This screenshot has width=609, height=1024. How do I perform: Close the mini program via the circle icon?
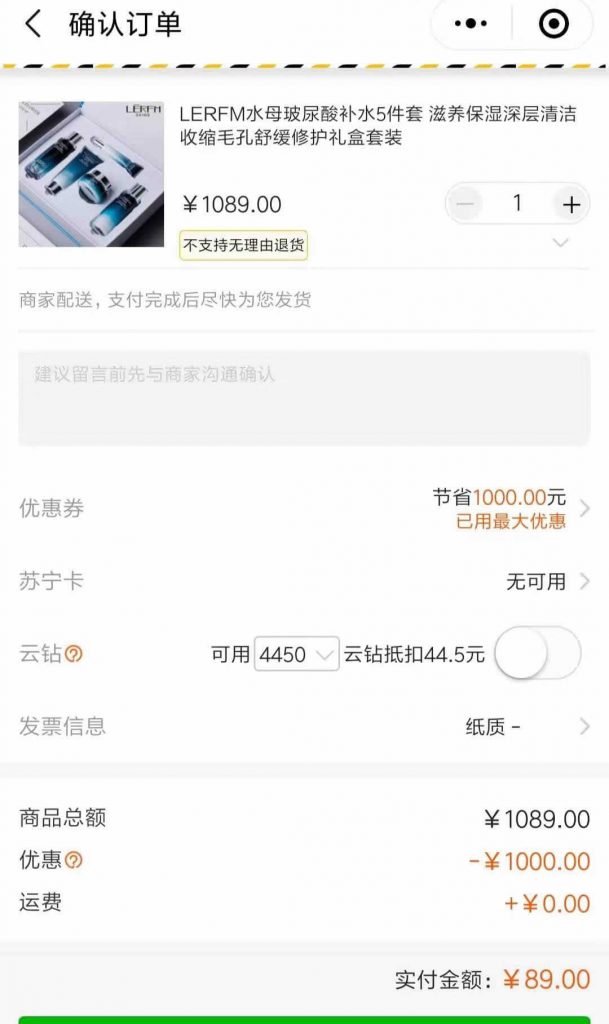pos(554,24)
